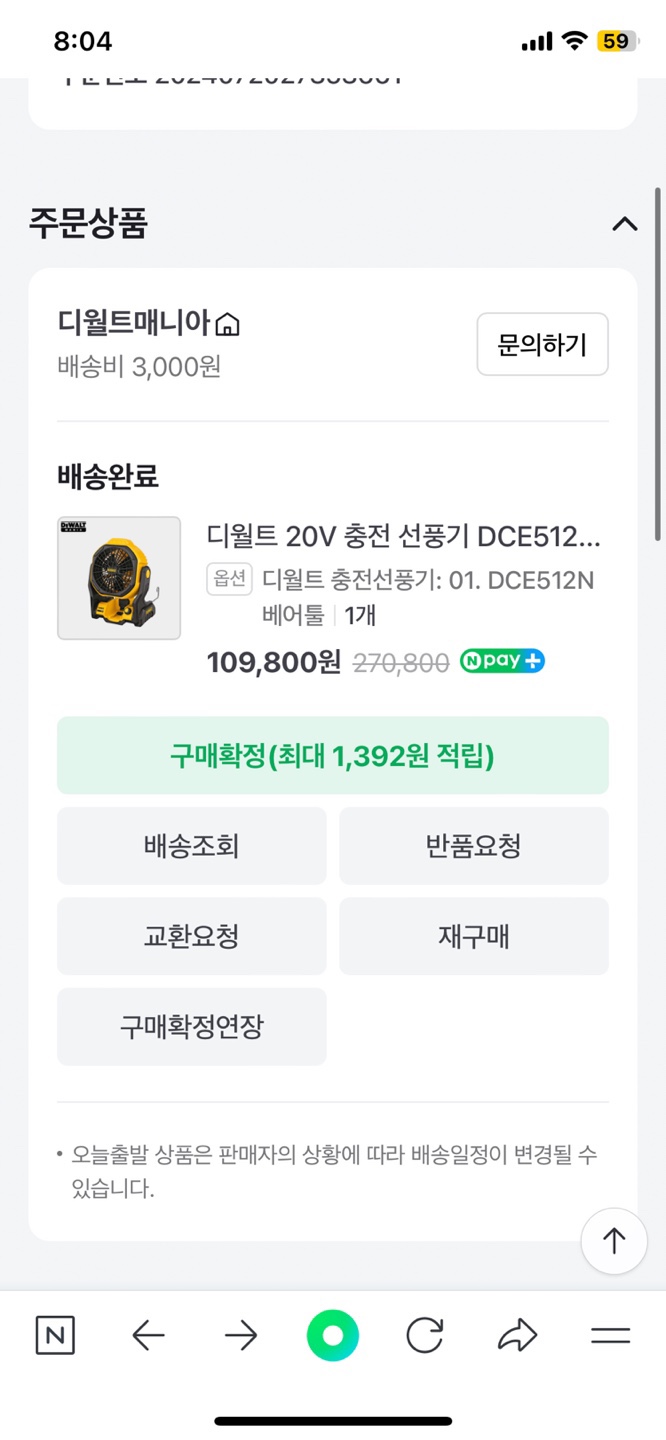
Task: Open the browser menu lines icon
Action: 610,1336
